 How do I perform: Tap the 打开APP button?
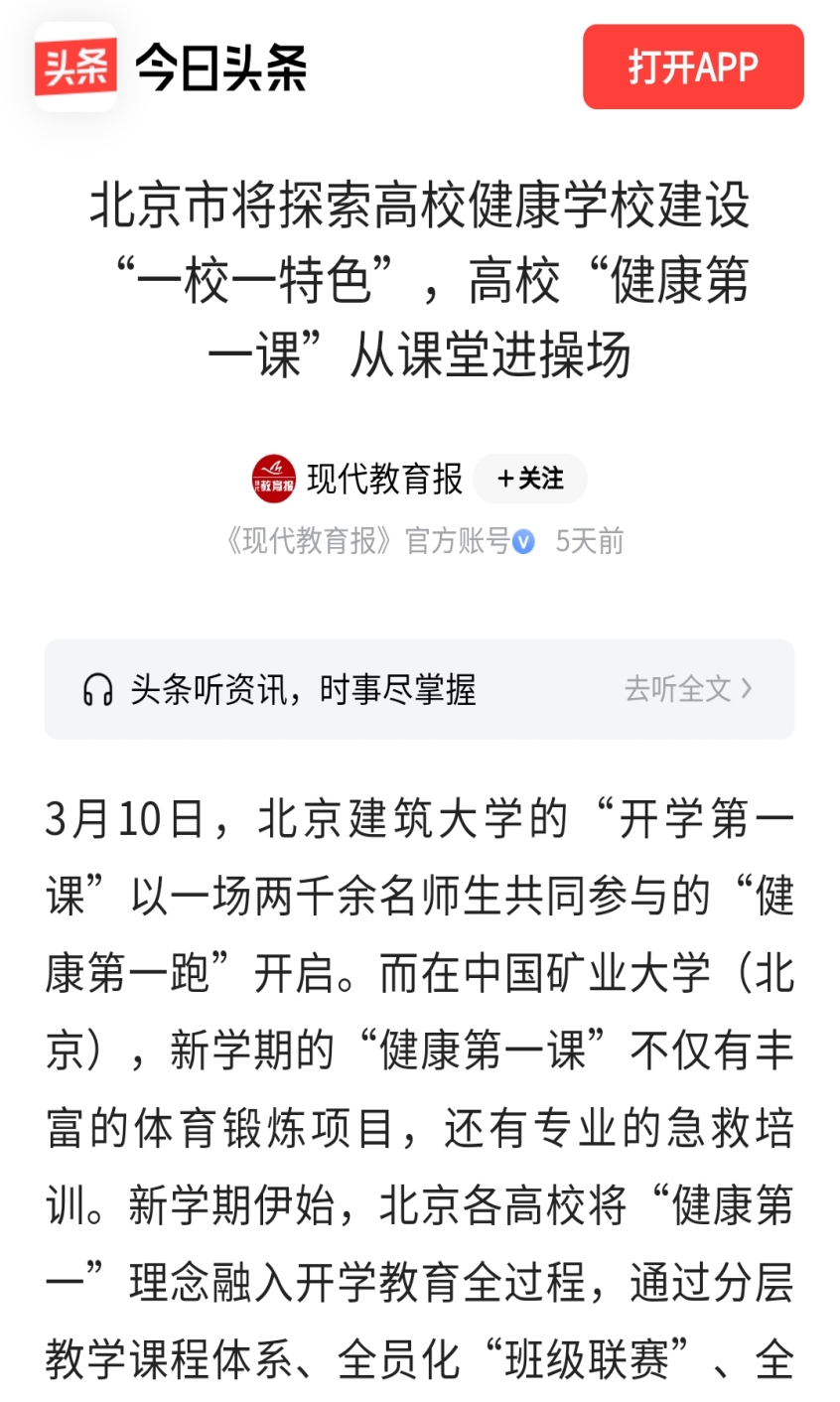click(692, 68)
